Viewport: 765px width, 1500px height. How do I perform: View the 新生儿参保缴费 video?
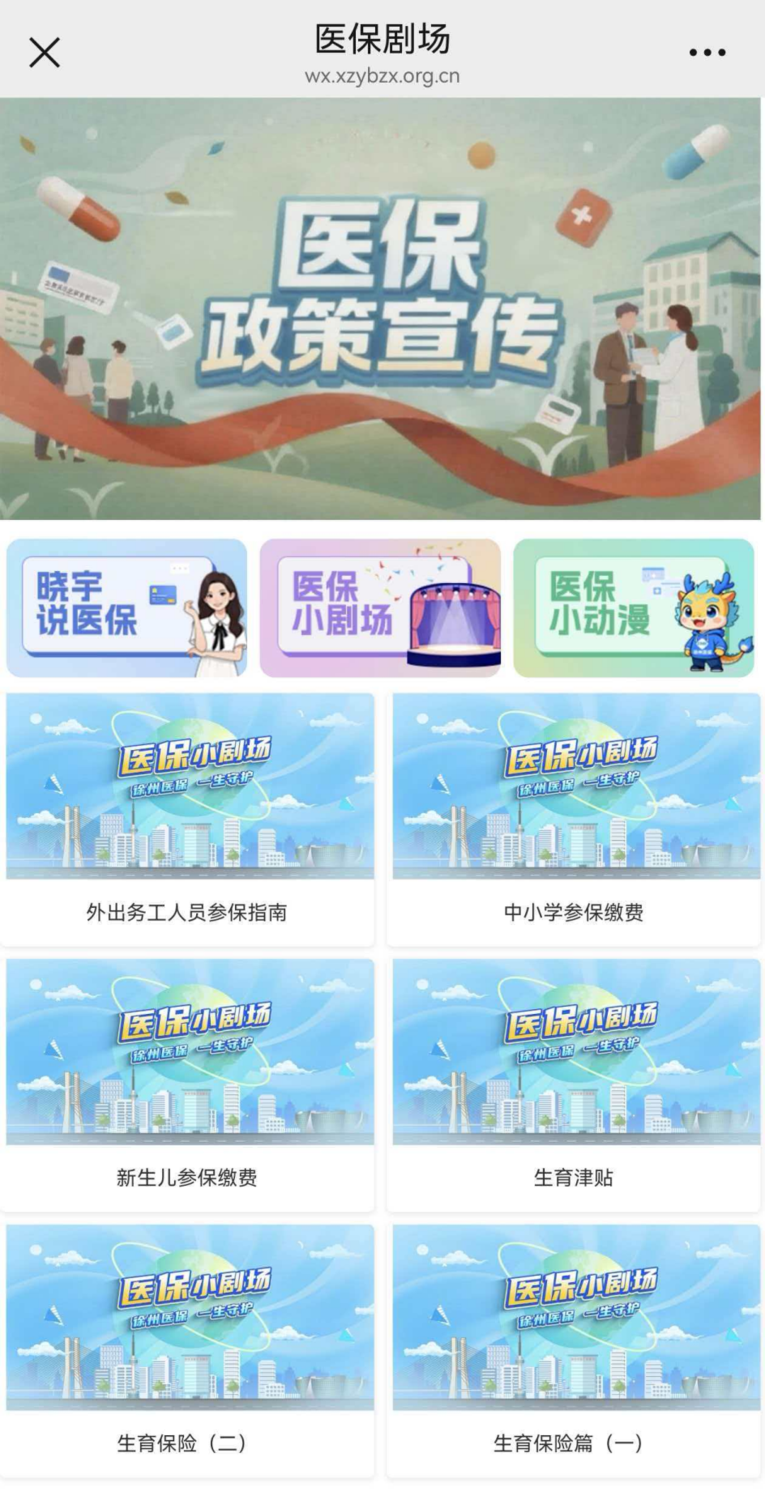point(188,1083)
